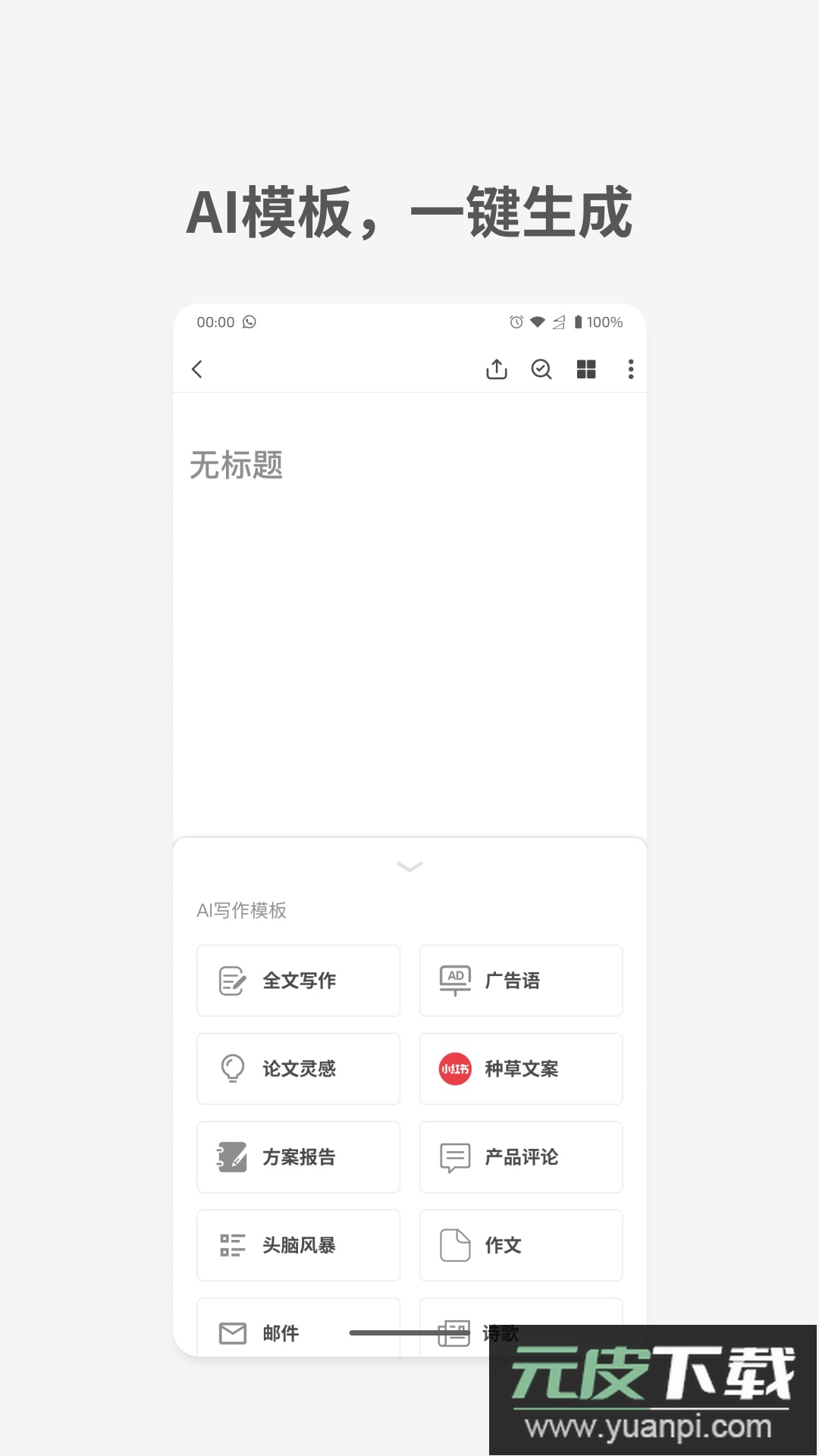Click the 广告语 AD billboard icon
This screenshot has height=1456, width=819.
coord(454,981)
